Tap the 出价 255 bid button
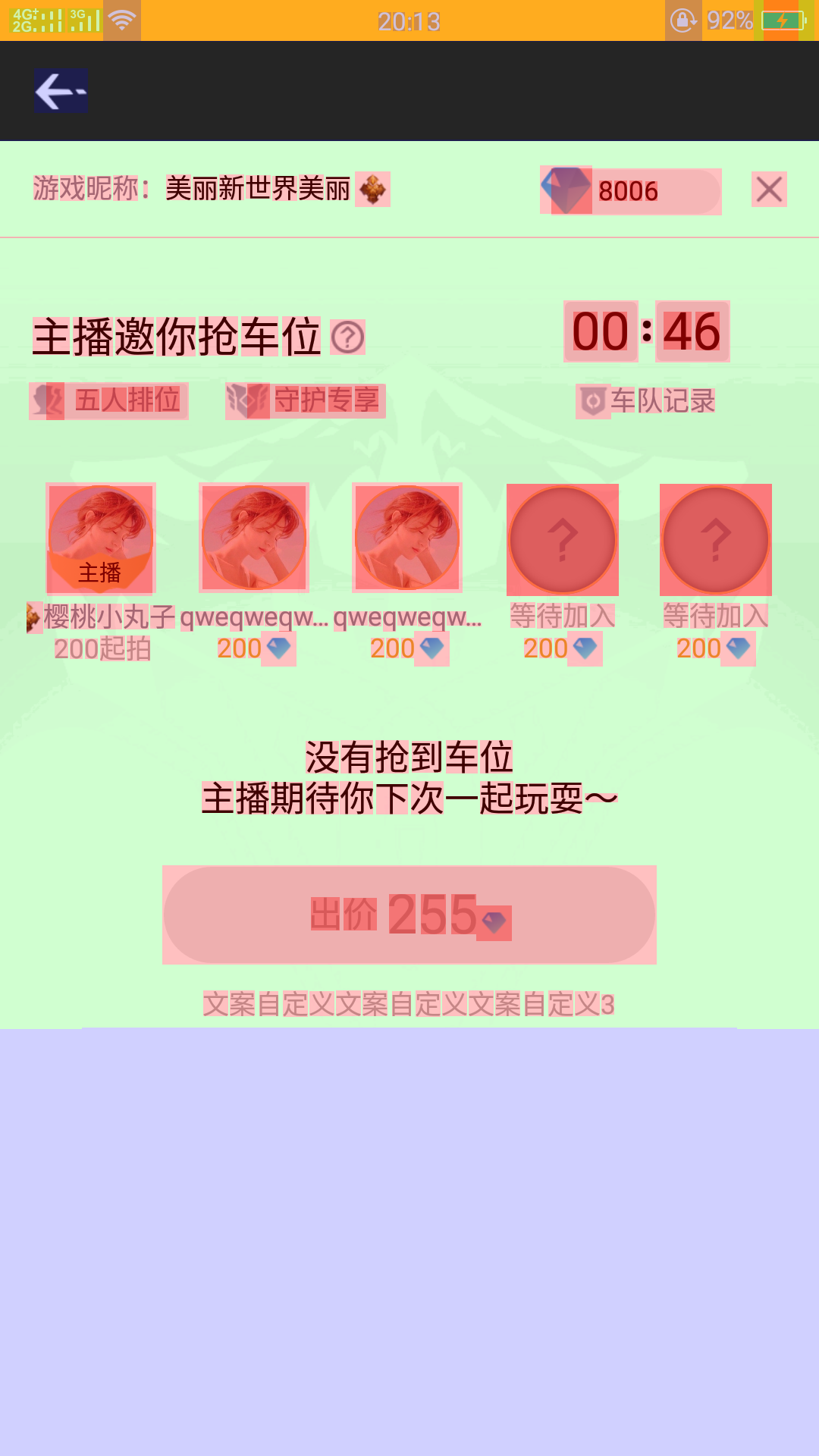819x1456 pixels. [409, 915]
